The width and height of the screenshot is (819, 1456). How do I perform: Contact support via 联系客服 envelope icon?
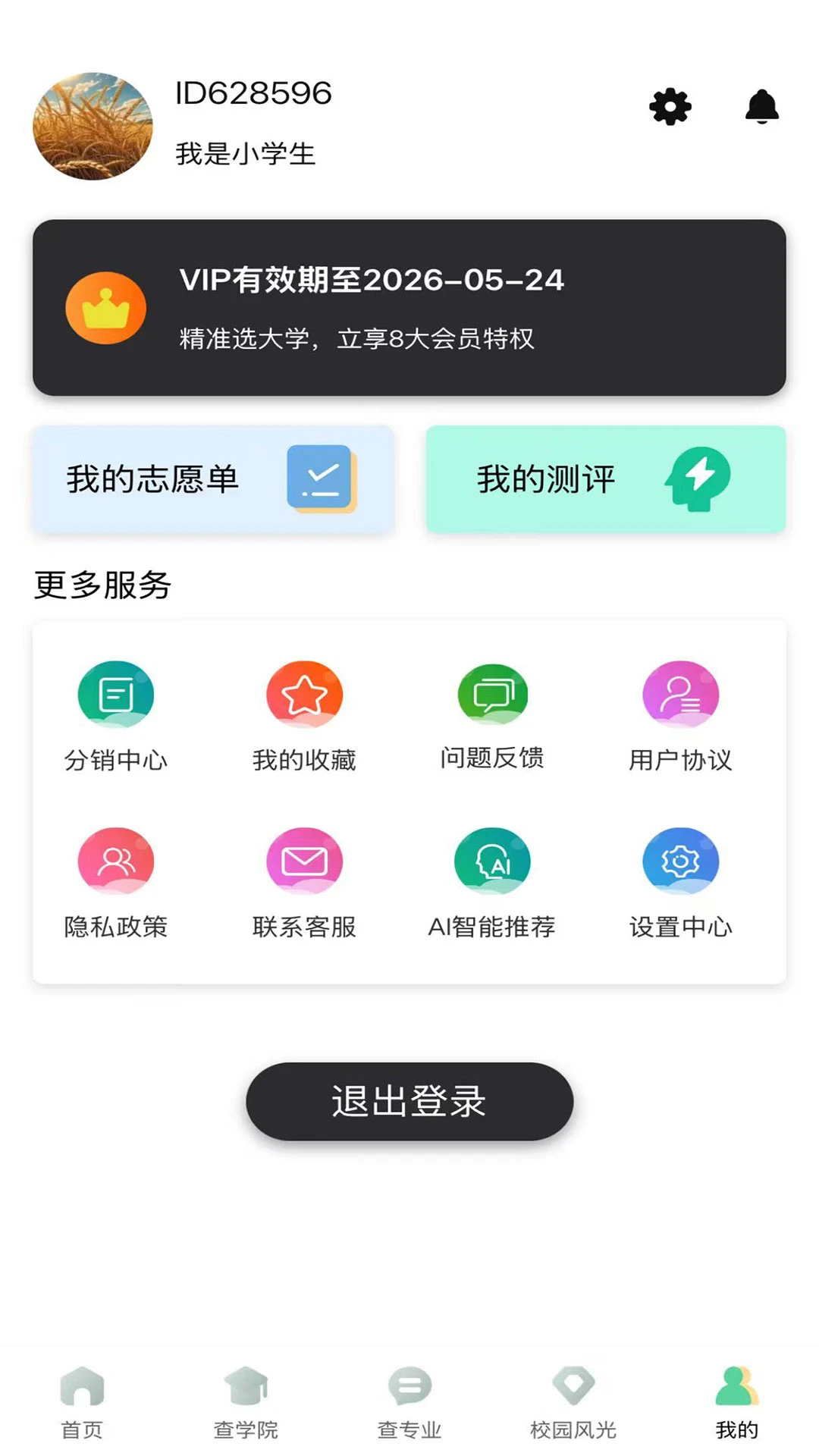(303, 861)
